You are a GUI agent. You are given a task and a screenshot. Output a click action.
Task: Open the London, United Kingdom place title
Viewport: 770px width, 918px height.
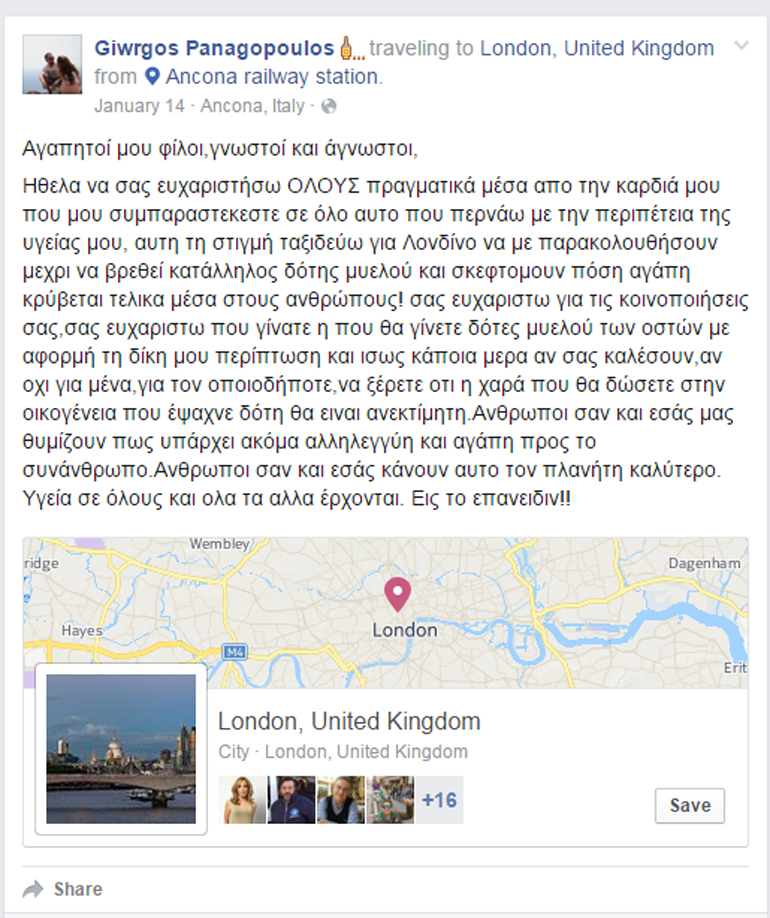[349, 721]
